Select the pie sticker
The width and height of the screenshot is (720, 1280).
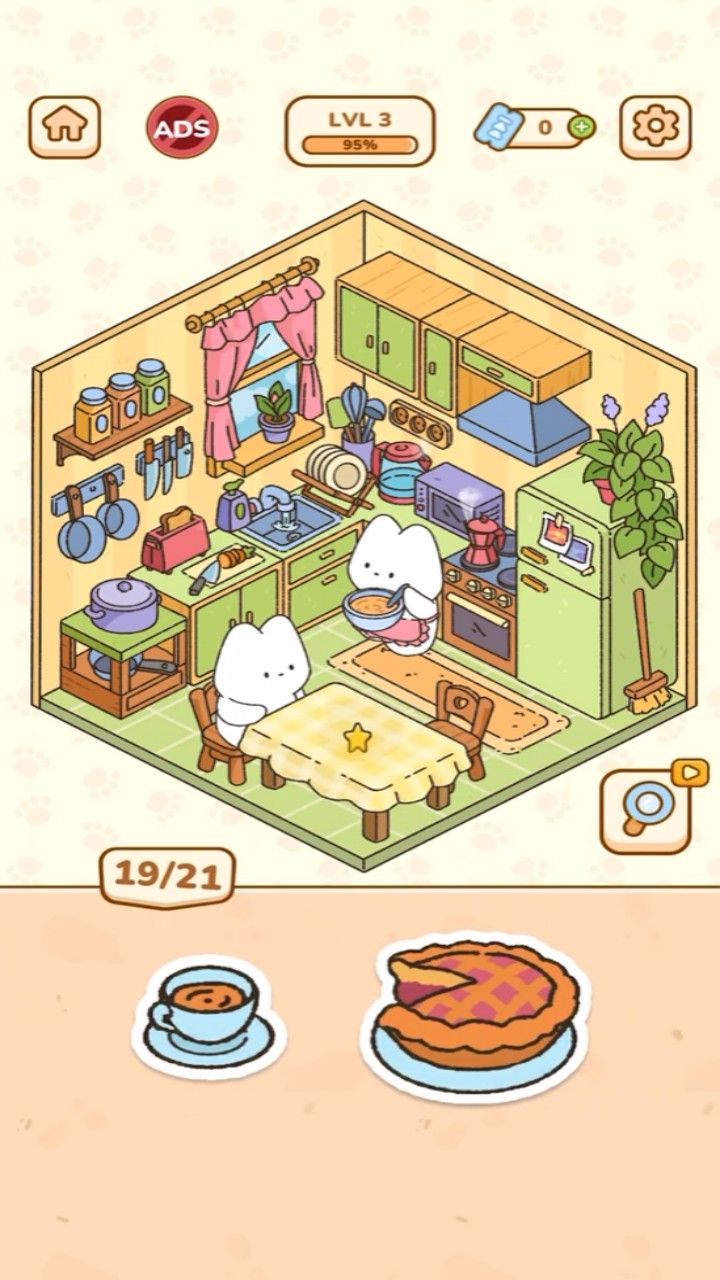click(x=477, y=1011)
